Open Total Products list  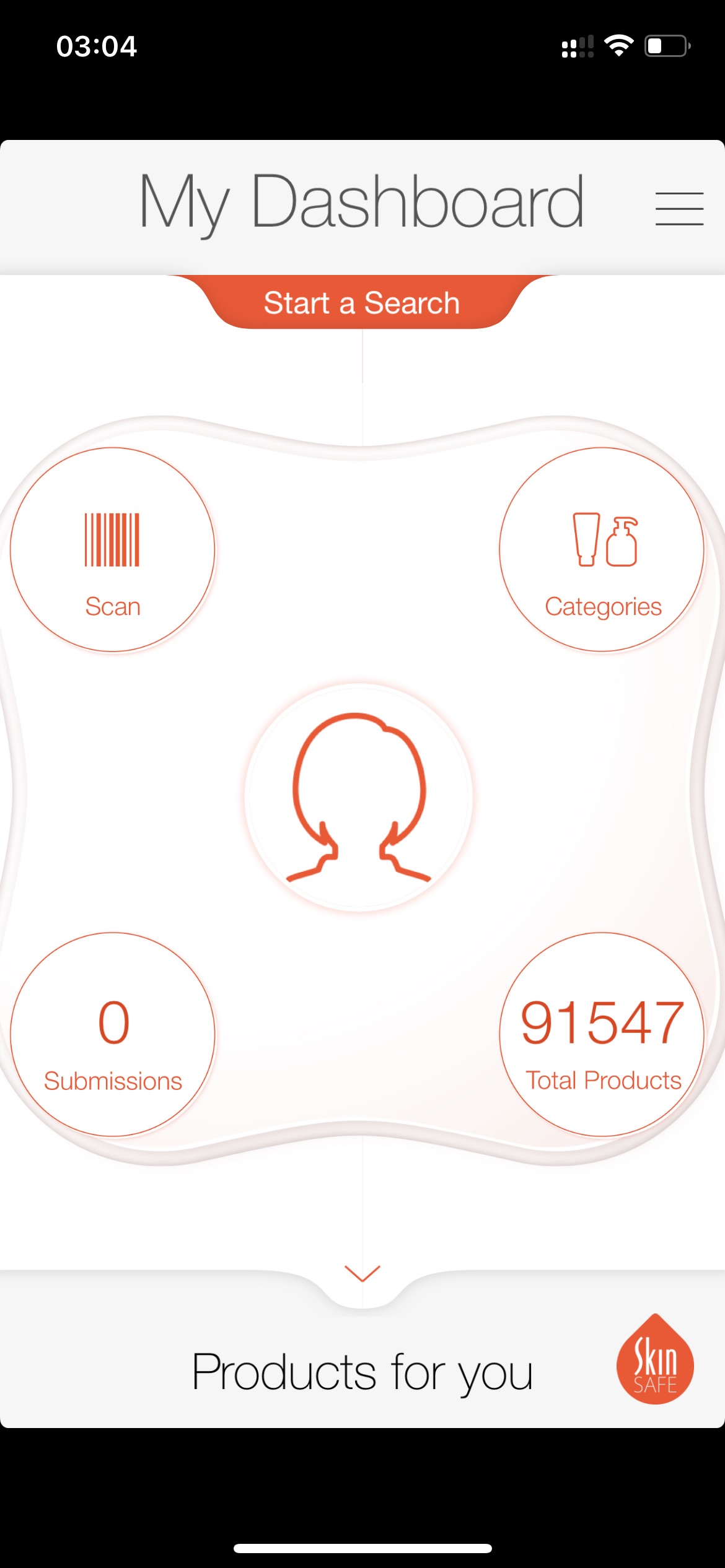click(x=602, y=1035)
